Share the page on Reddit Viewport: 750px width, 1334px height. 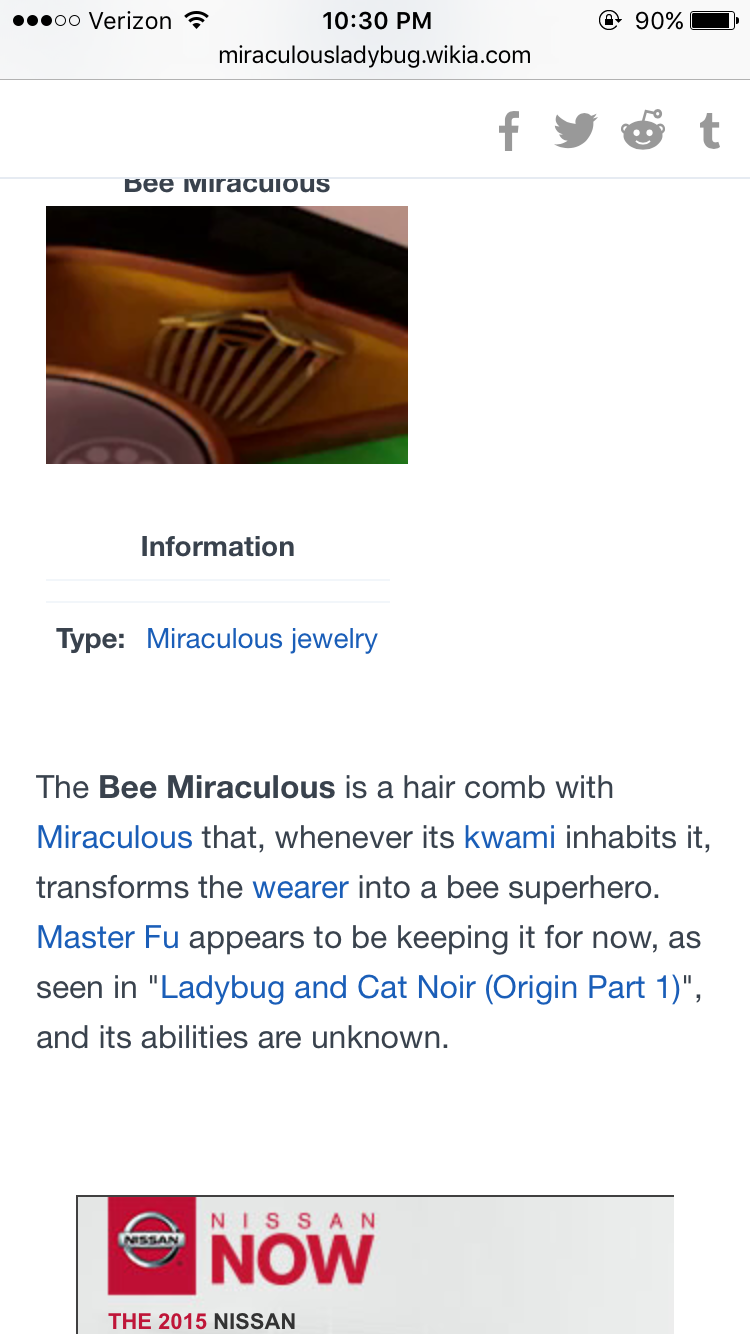[642, 131]
